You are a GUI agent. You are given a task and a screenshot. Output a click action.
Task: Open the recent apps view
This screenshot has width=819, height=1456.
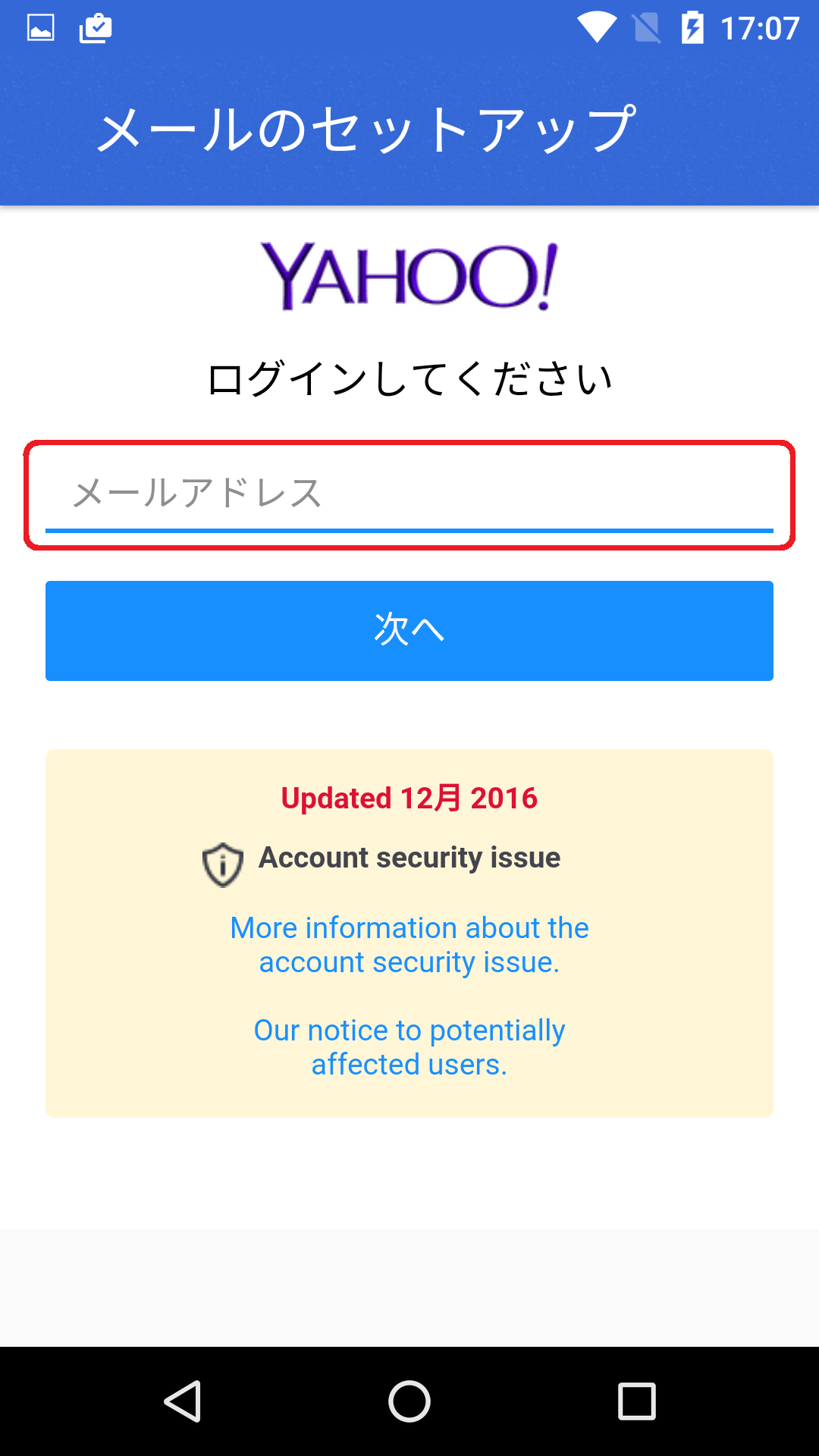(x=637, y=1401)
